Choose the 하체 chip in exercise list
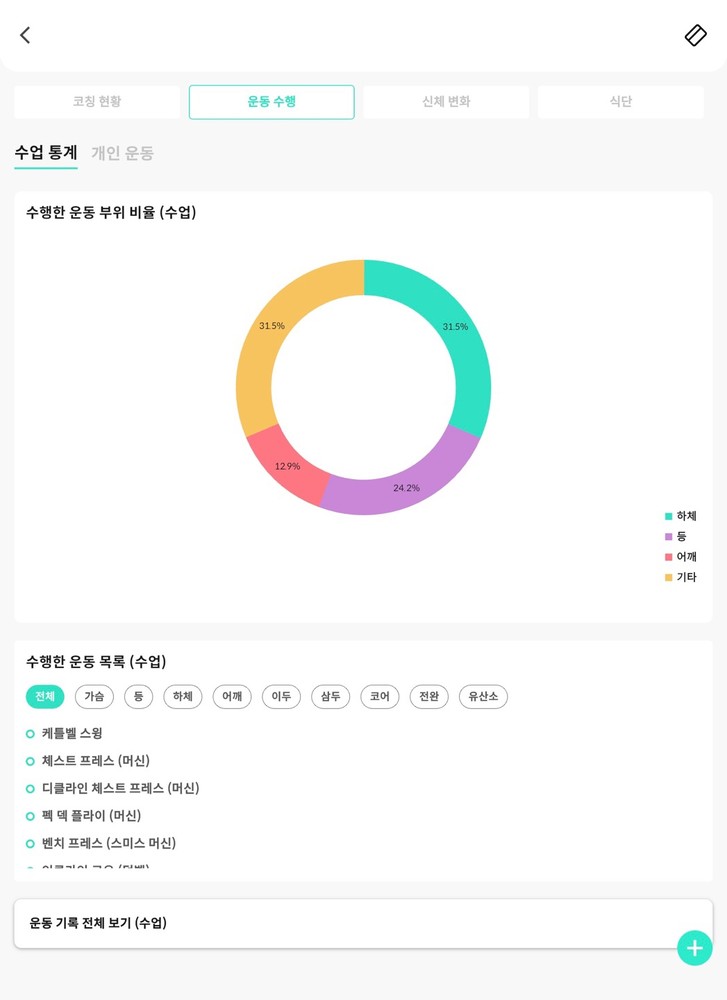727x1000 pixels. pos(183,697)
